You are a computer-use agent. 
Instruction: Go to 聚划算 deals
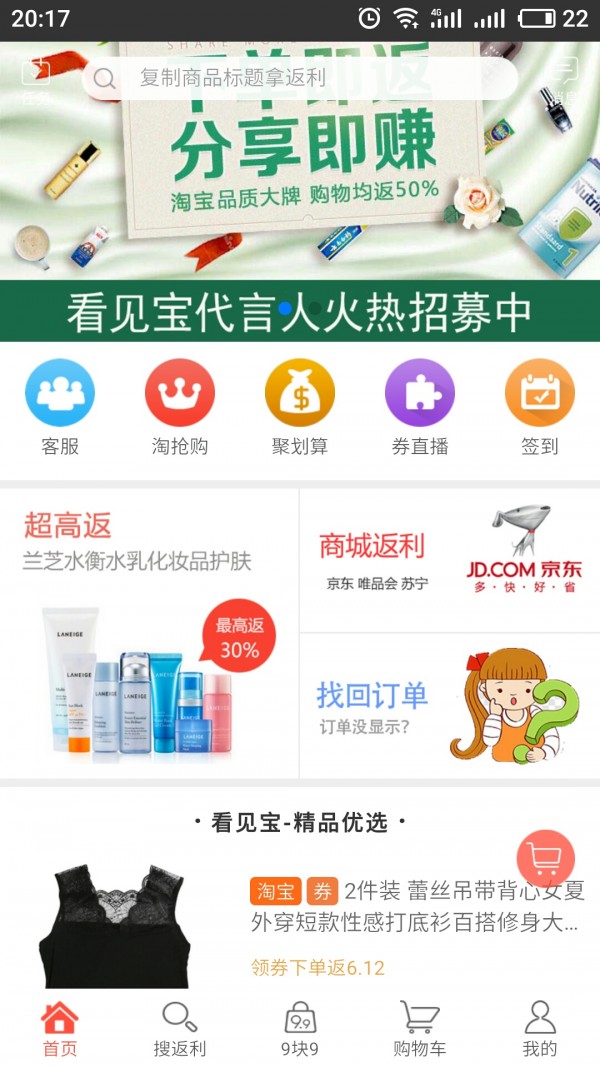(x=300, y=408)
